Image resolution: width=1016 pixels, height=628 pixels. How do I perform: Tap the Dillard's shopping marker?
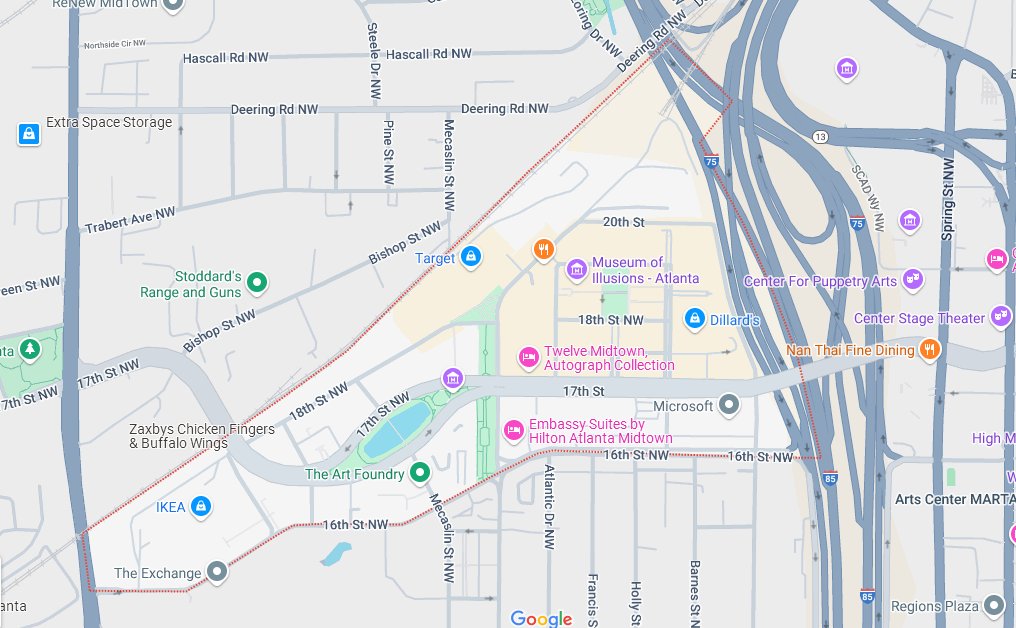point(694,319)
